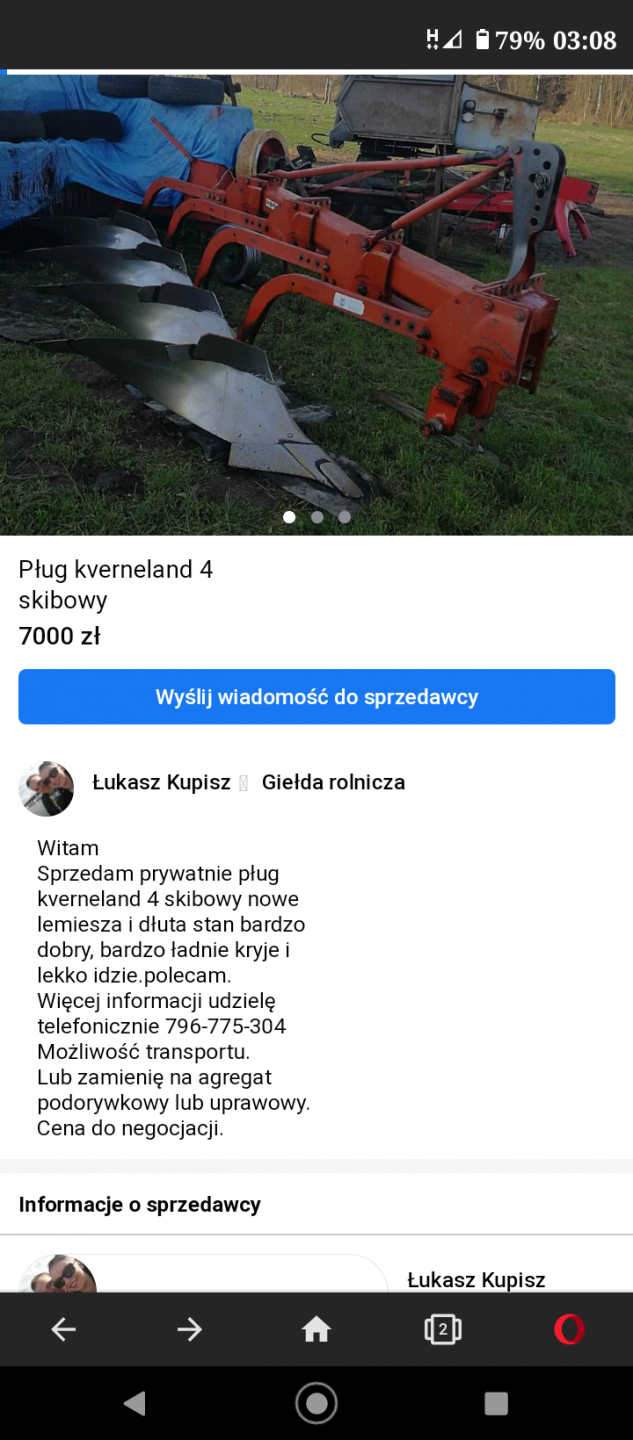
Task: Open the browser tabs switcher
Action: (x=442, y=1329)
